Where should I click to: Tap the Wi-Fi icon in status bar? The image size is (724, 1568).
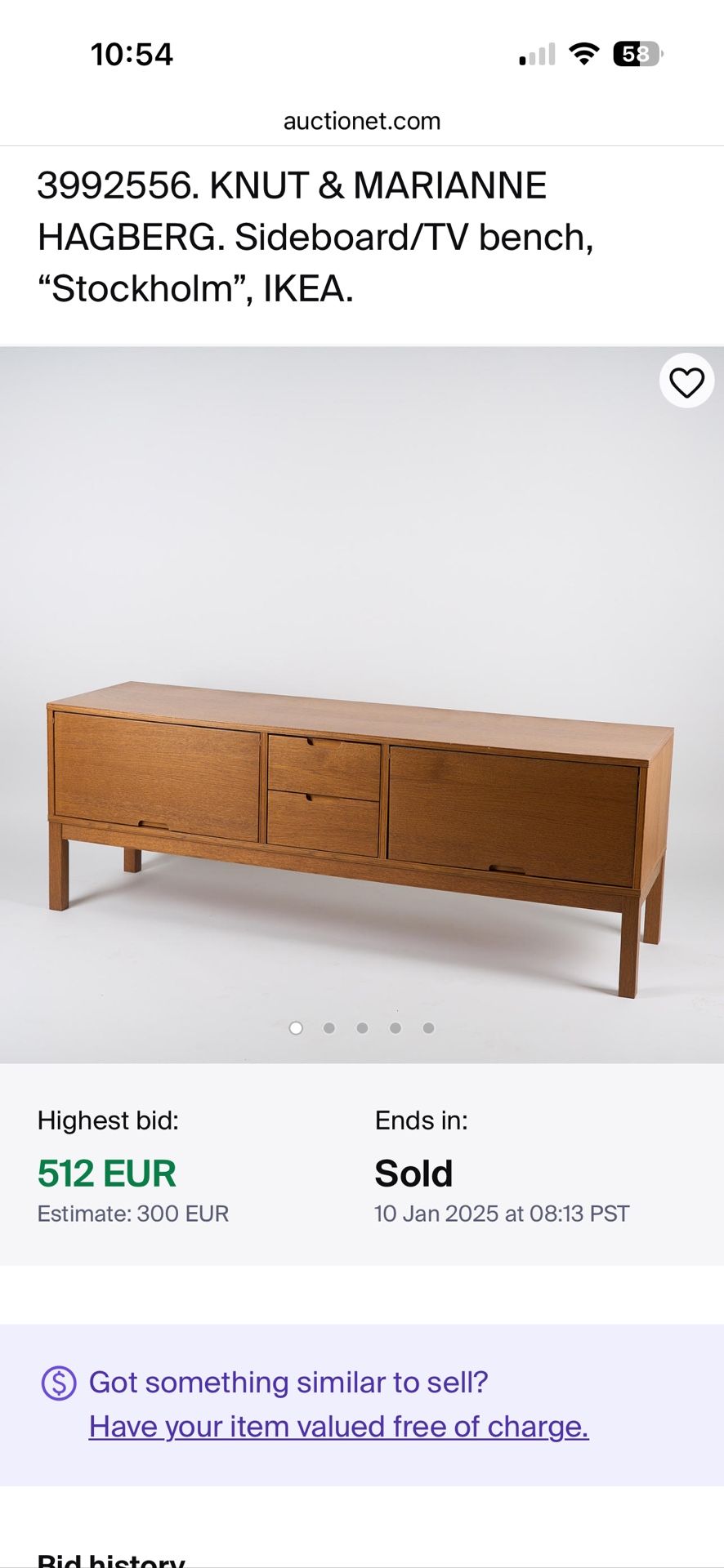(581, 54)
